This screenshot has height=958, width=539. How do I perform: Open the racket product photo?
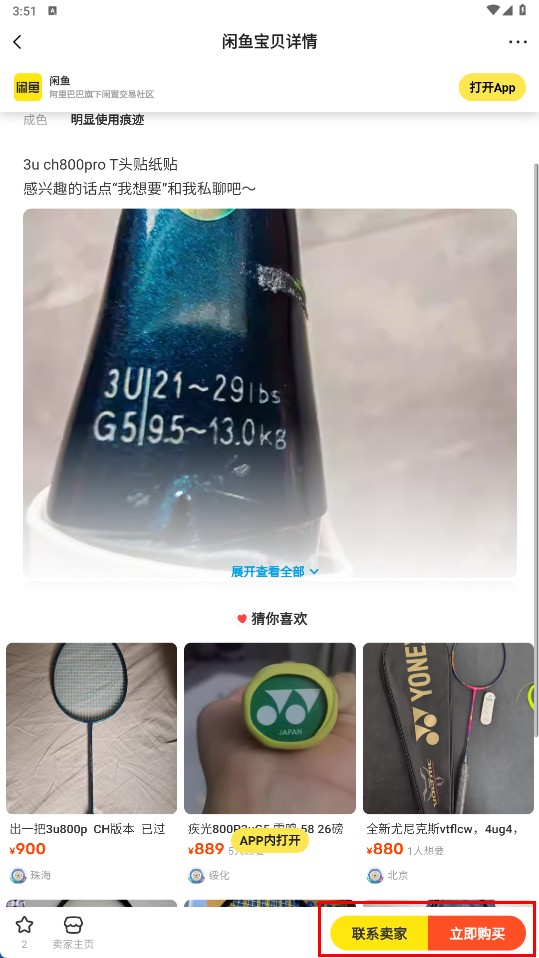click(x=270, y=393)
